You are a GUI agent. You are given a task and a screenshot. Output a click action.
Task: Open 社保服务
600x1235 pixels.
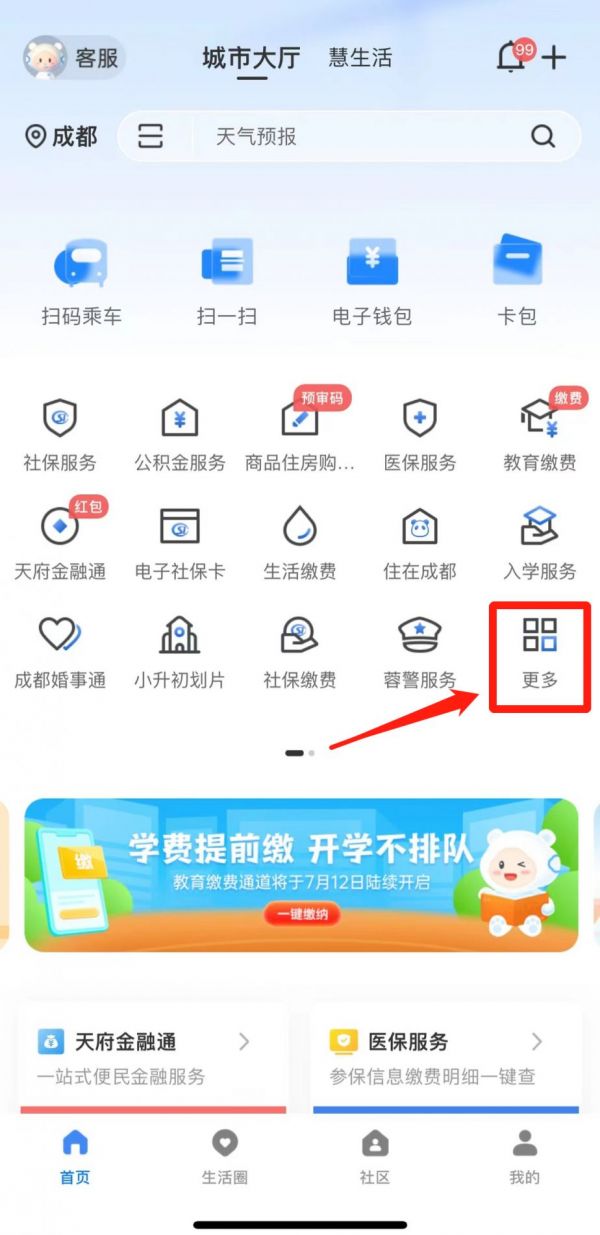tap(60, 433)
